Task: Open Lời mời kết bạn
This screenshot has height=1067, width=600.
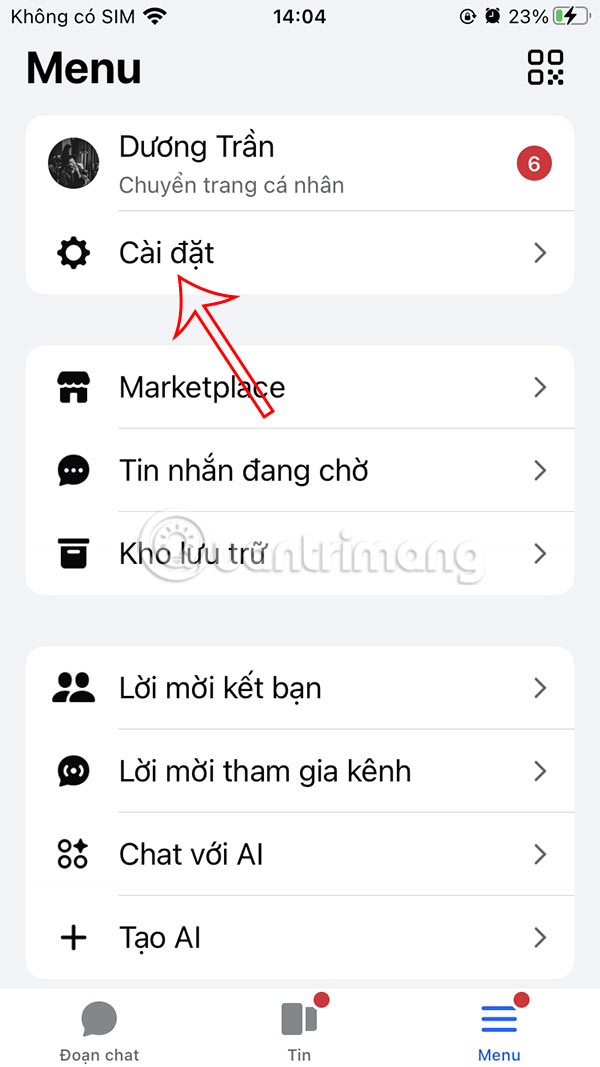Action: [x=300, y=688]
